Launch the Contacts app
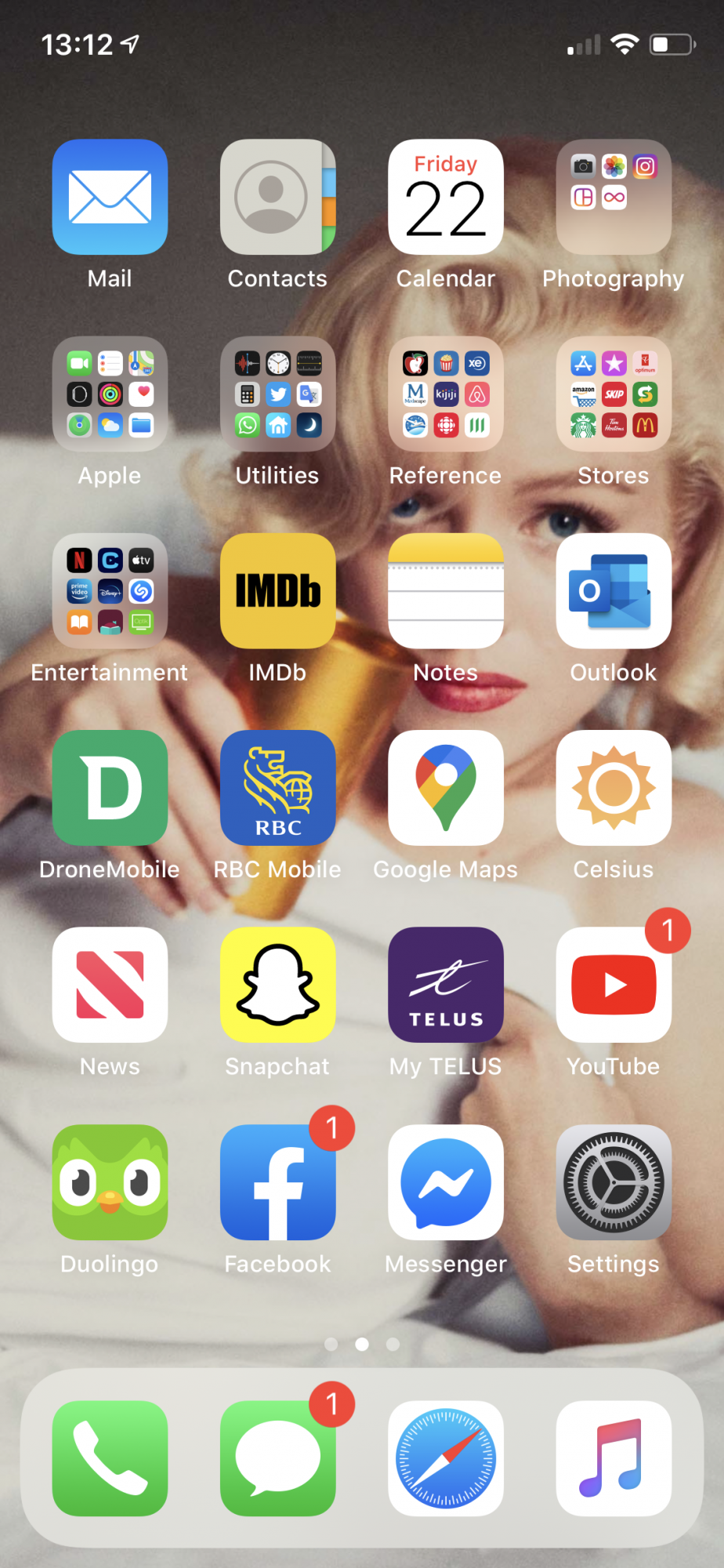This screenshot has width=724, height=1568. (x=277, y=197)
